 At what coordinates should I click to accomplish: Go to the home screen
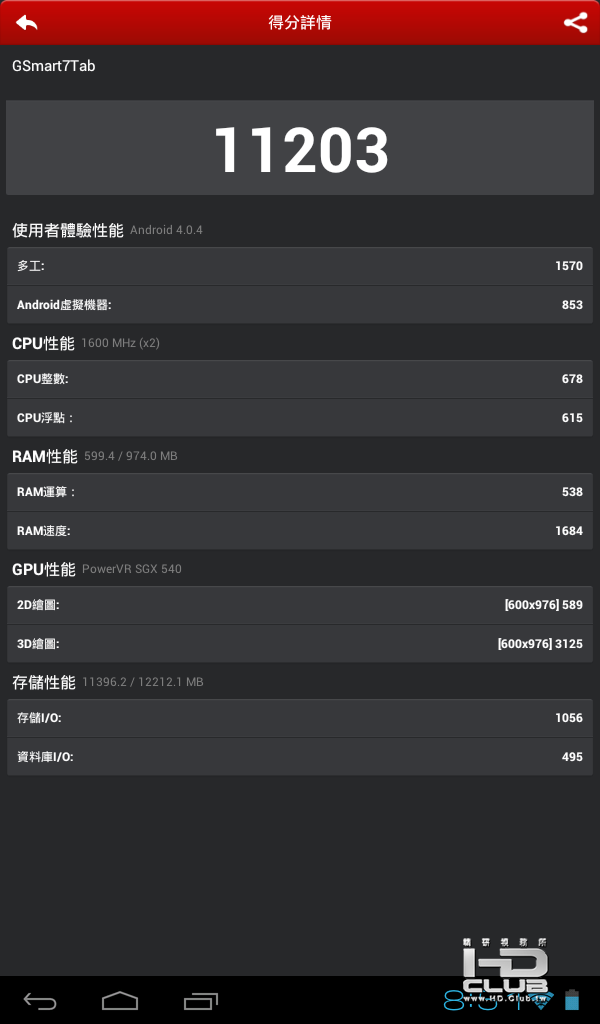[120, 1000]
